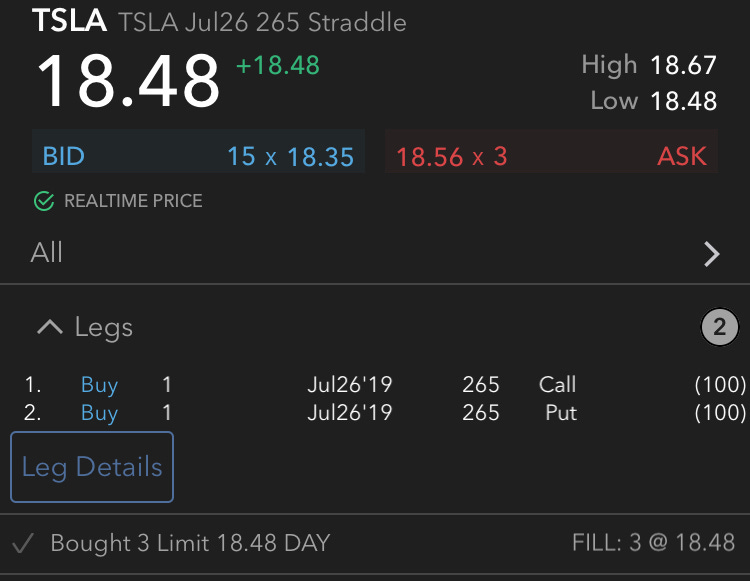This screenshot has height=581, width=750.
Task: Open Leg Details
Action: [92, 467]
